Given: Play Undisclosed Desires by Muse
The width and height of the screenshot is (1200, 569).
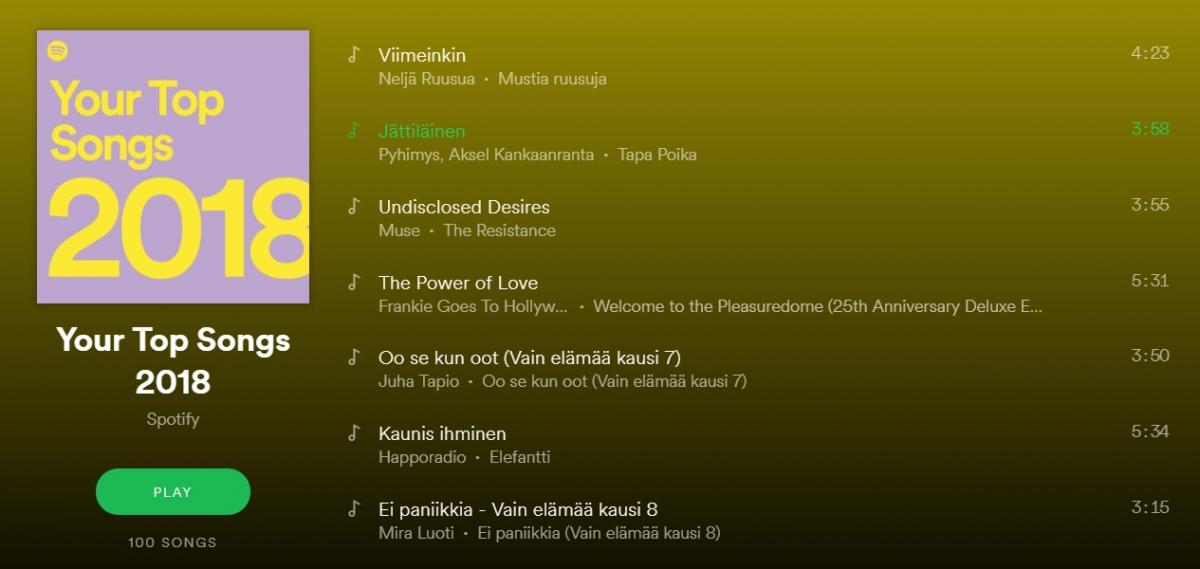Looking at the screenshot, I should click(463, 207).
